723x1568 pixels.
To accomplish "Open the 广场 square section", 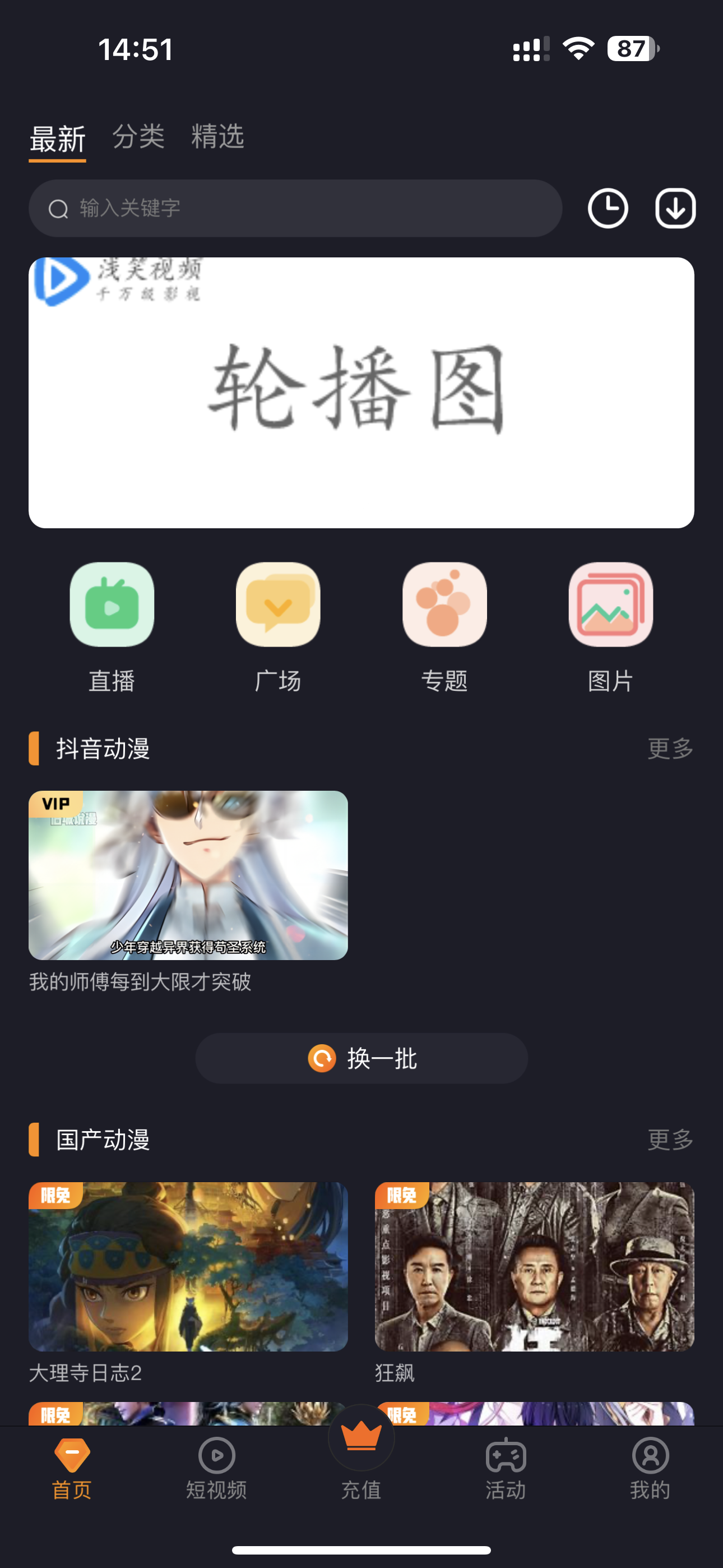I will tap(278, 626).
